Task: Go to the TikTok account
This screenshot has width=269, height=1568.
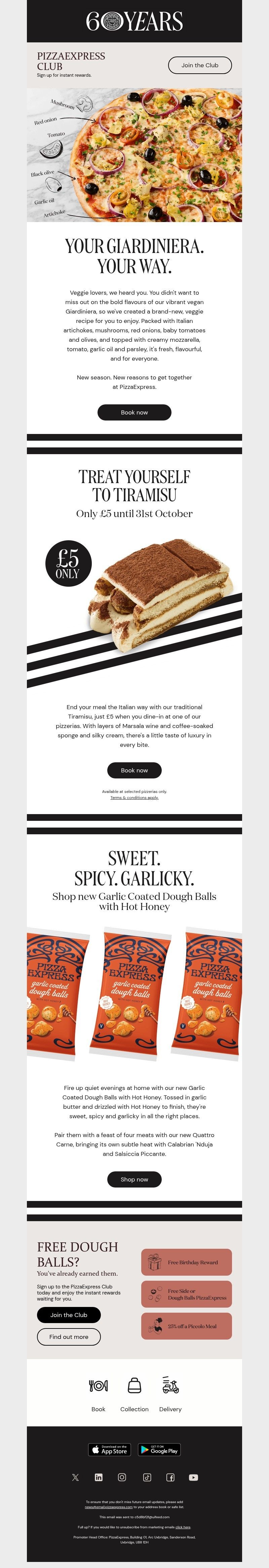Action: point(147,1477)
